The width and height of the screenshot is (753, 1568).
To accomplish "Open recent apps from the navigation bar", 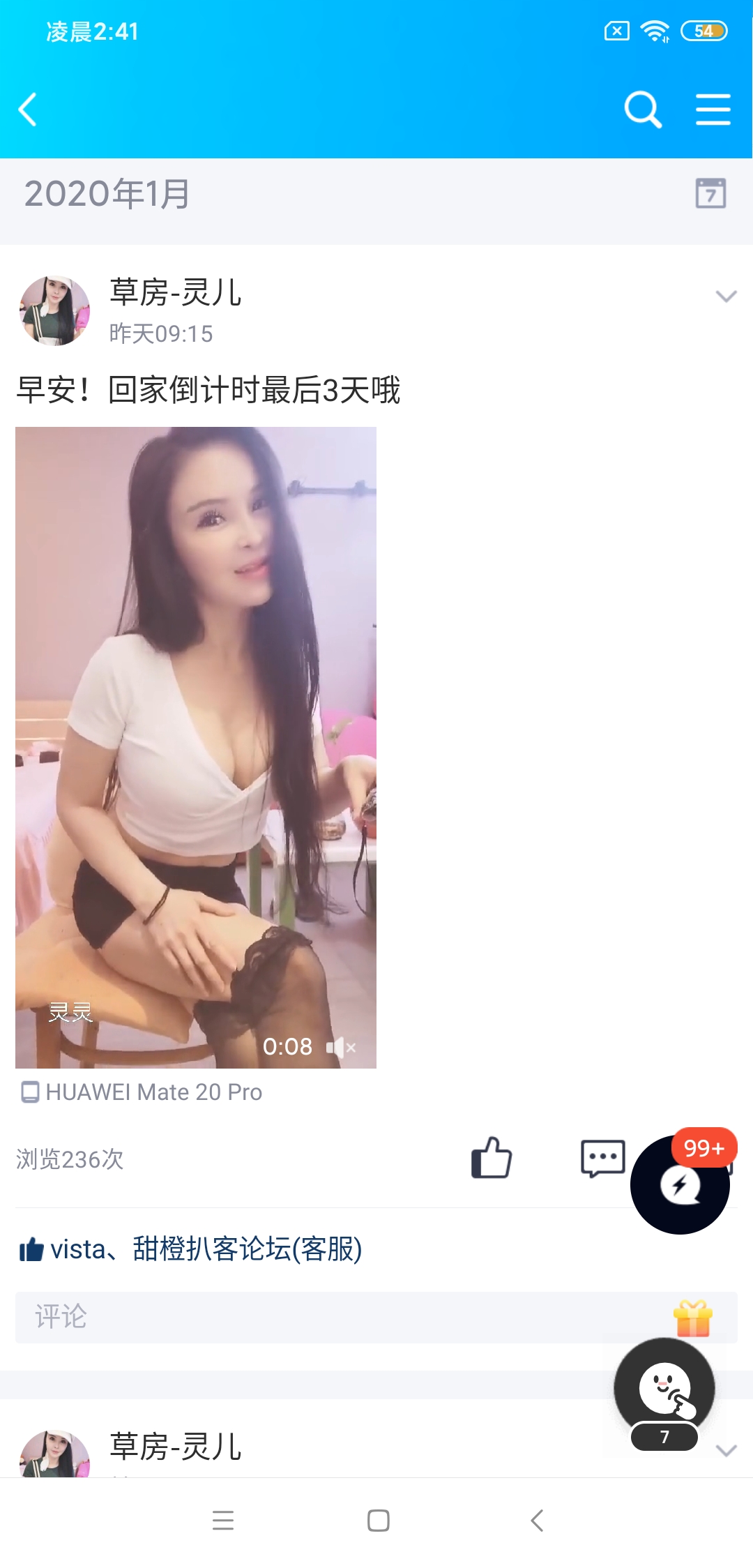I will pos(223,1521).
